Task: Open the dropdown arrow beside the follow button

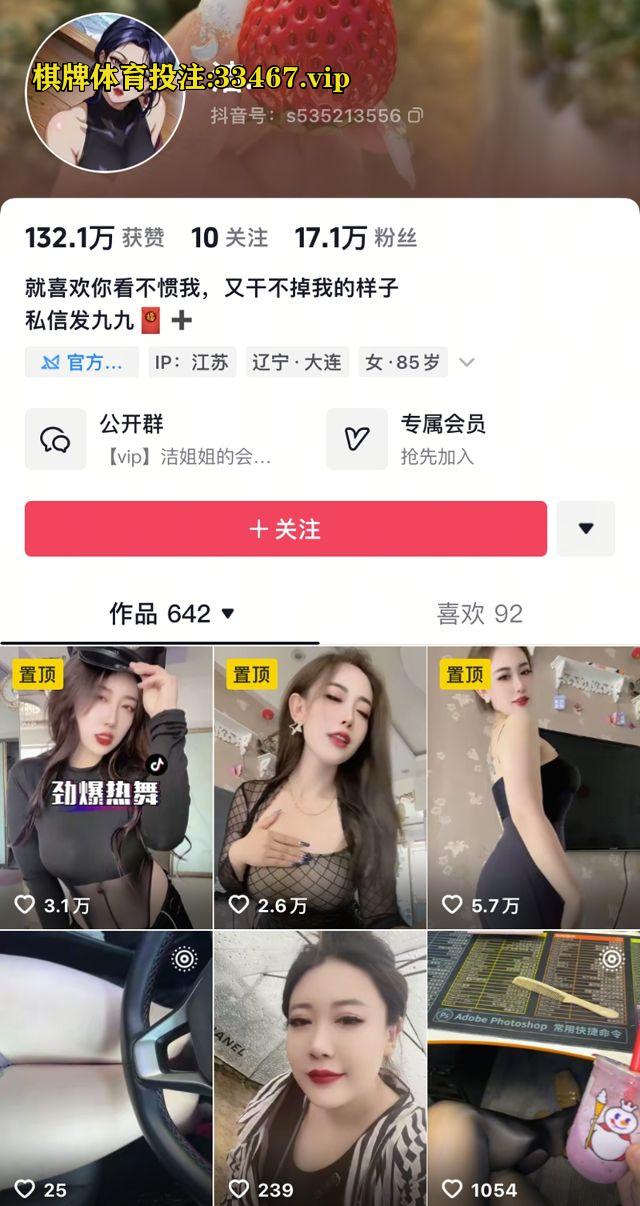Action: [586, 528]
